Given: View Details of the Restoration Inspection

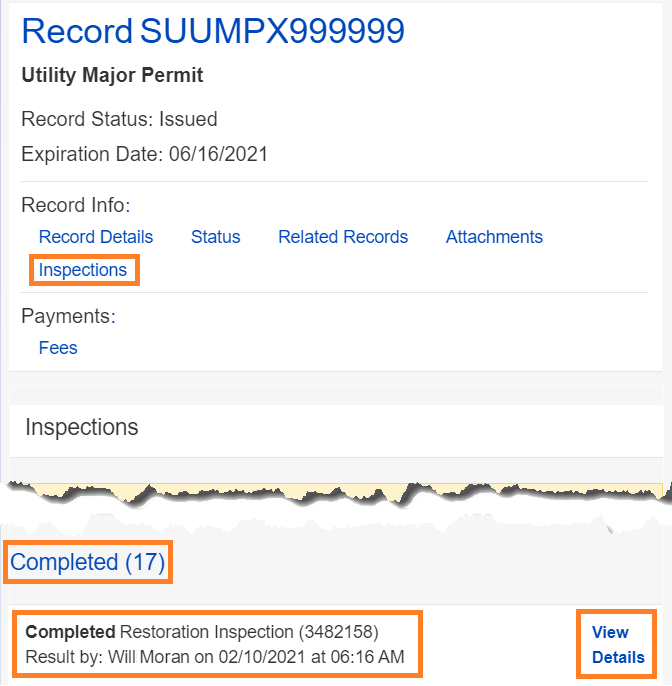Looking at the screenshot, I should coord(617,645).
